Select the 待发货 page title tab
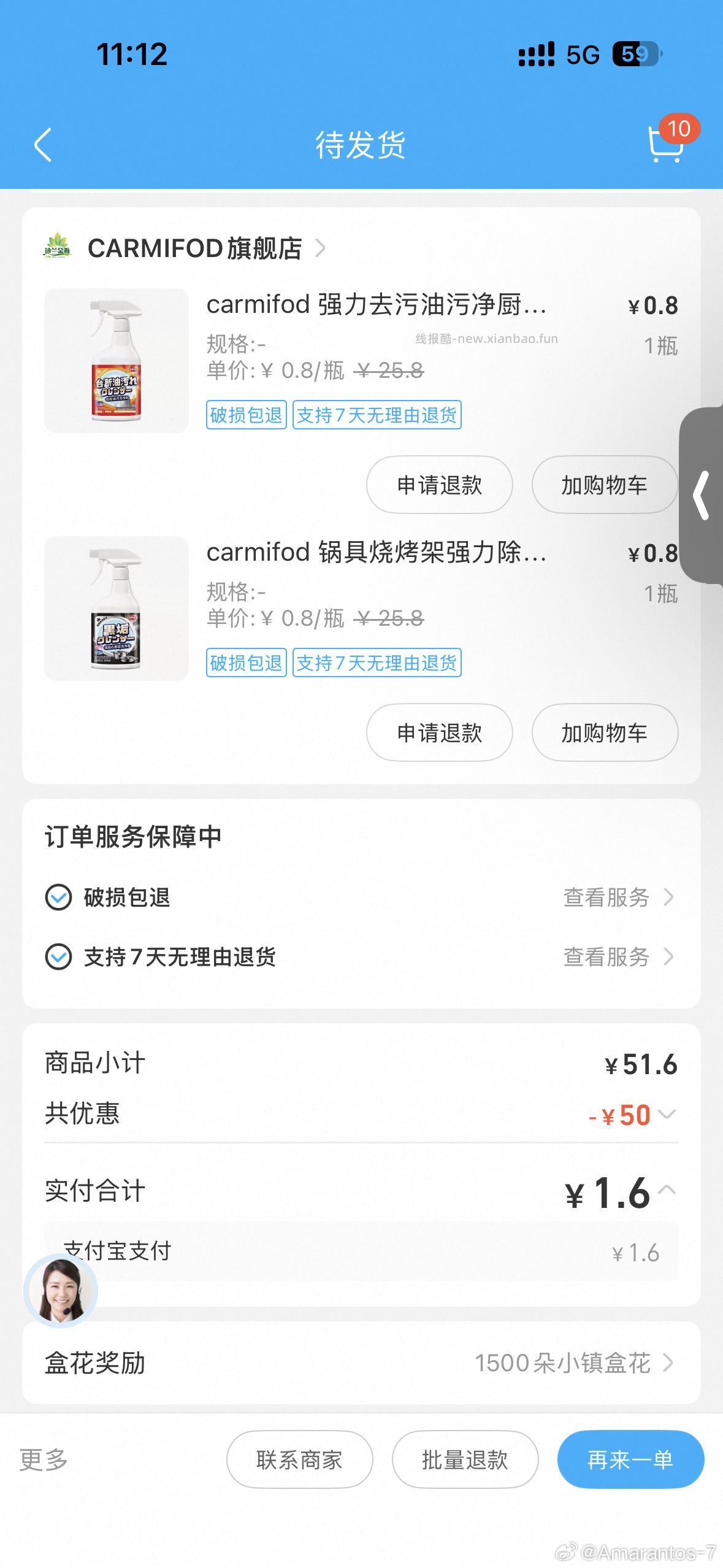The height and width of the screenshot is (1568, 723). 361,146
